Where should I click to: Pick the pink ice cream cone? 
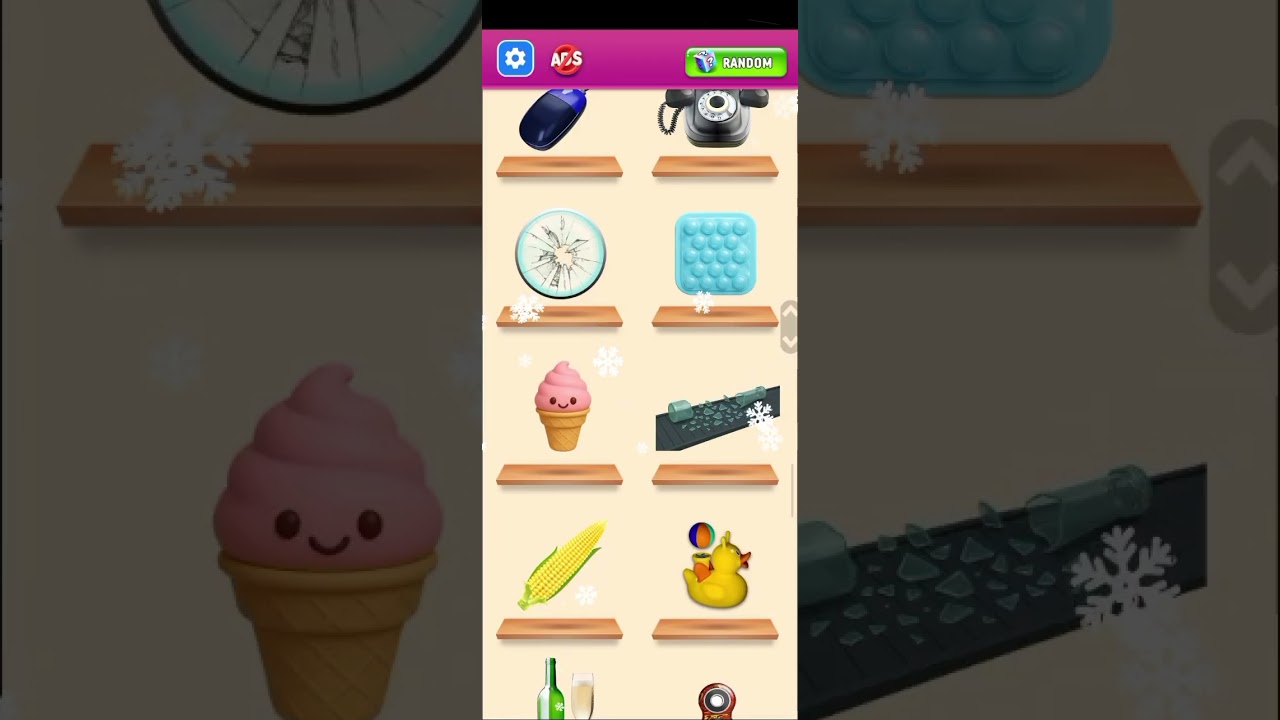pyautogui.click(x=562, y=406)
